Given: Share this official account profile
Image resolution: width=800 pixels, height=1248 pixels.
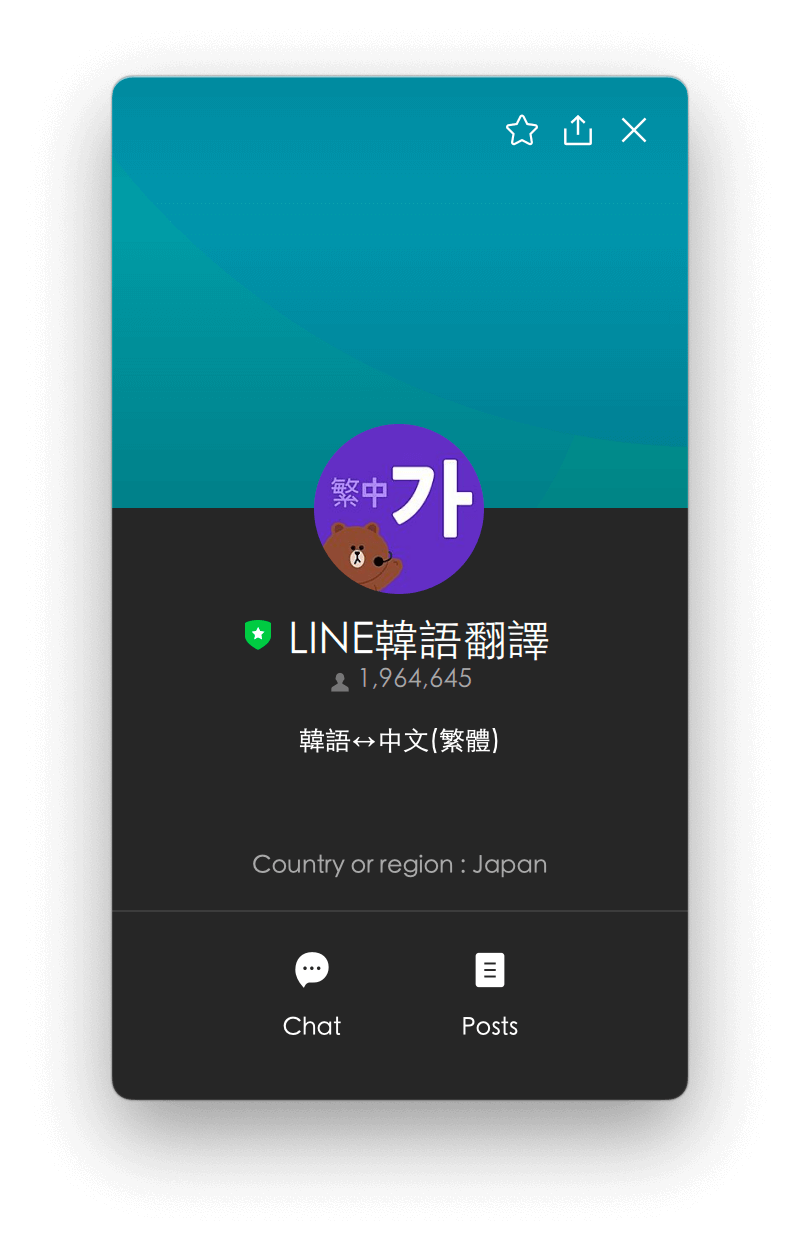Looking at the screenshot, I should [578, 131].
